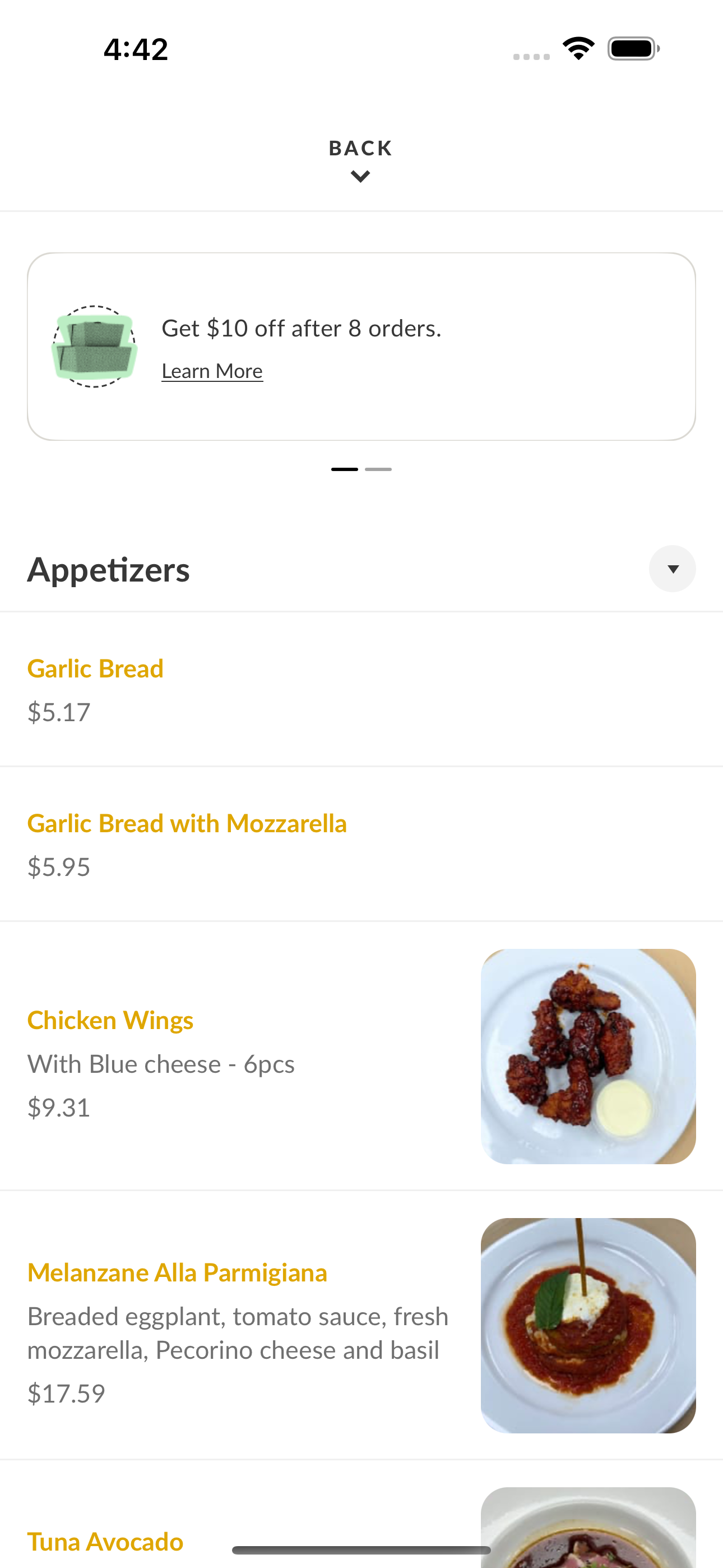723x1568 pixels.
Task: Open the Learn More link
Action: 212,371
